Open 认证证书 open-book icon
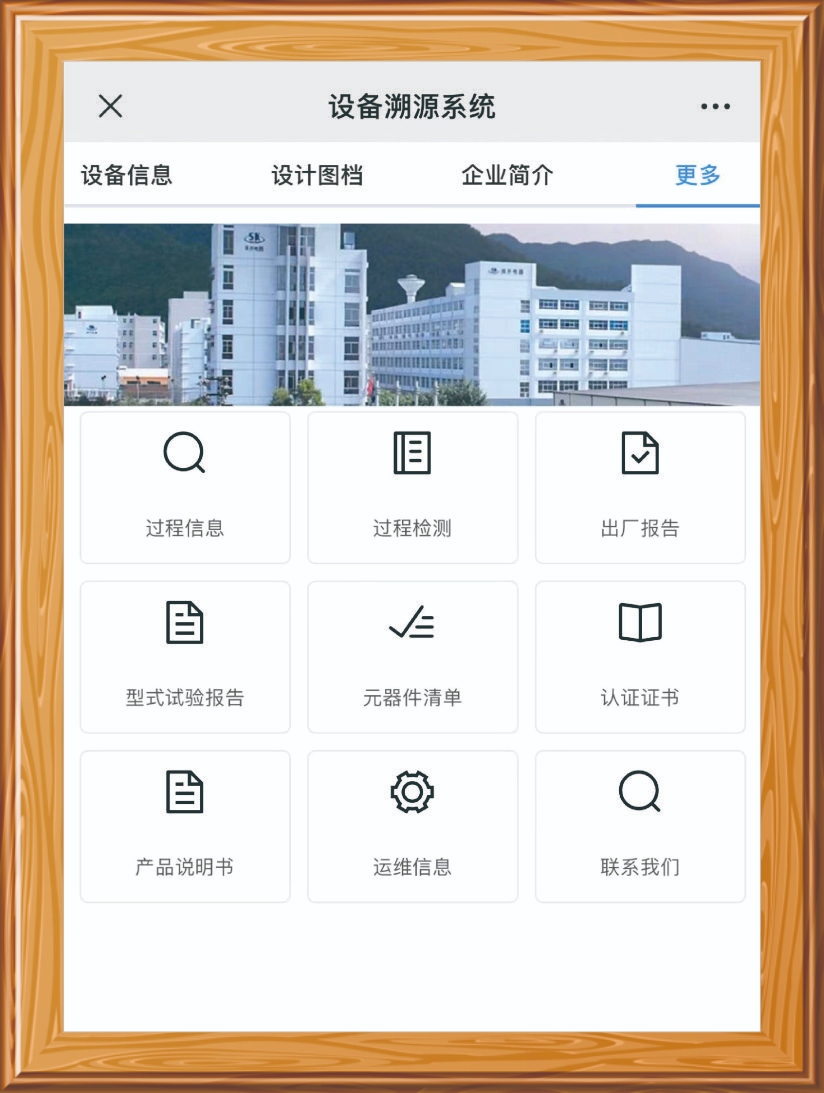 tap(640, 622)
